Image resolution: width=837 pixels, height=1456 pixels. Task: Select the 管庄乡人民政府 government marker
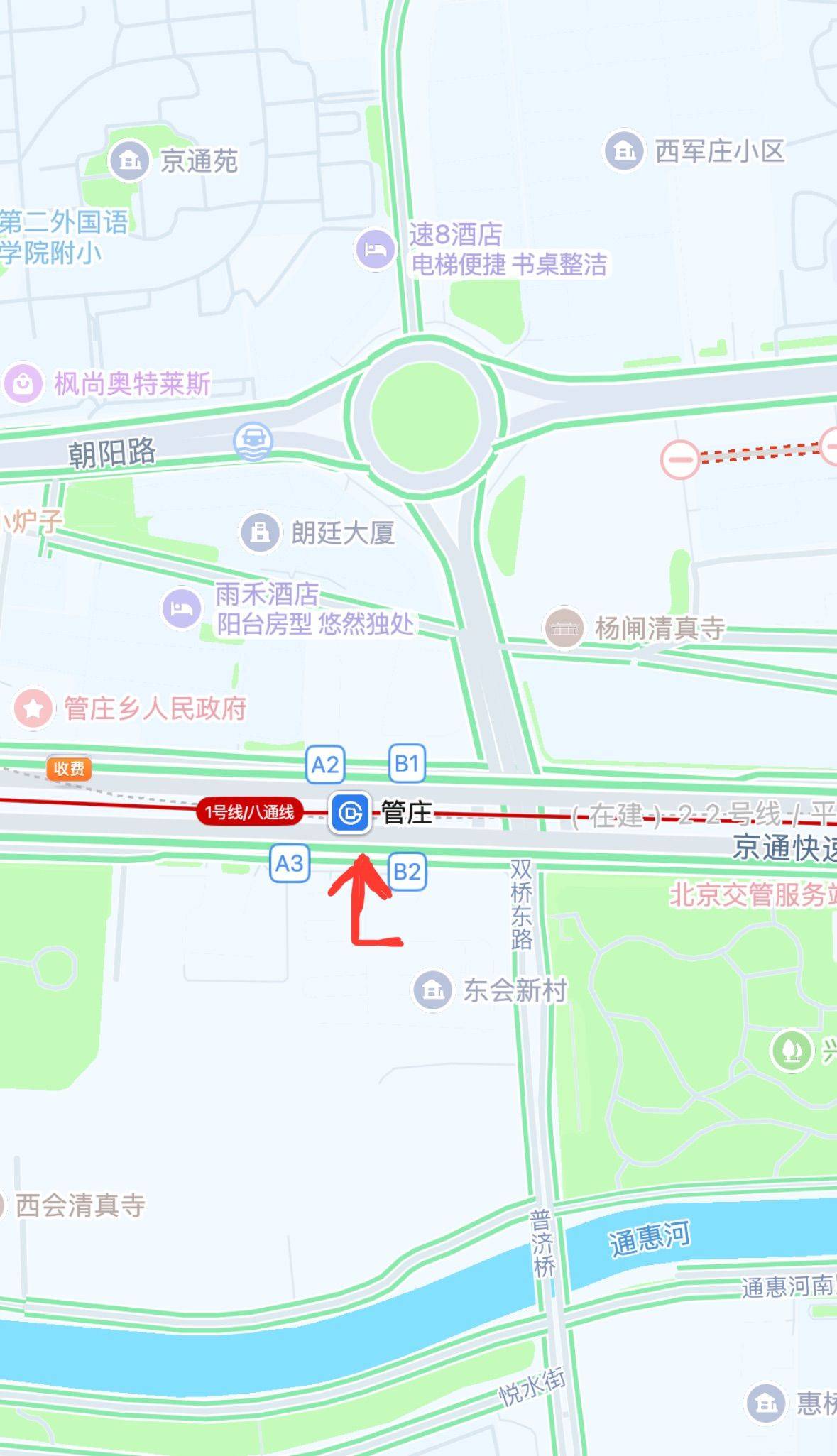pos(33,708)
